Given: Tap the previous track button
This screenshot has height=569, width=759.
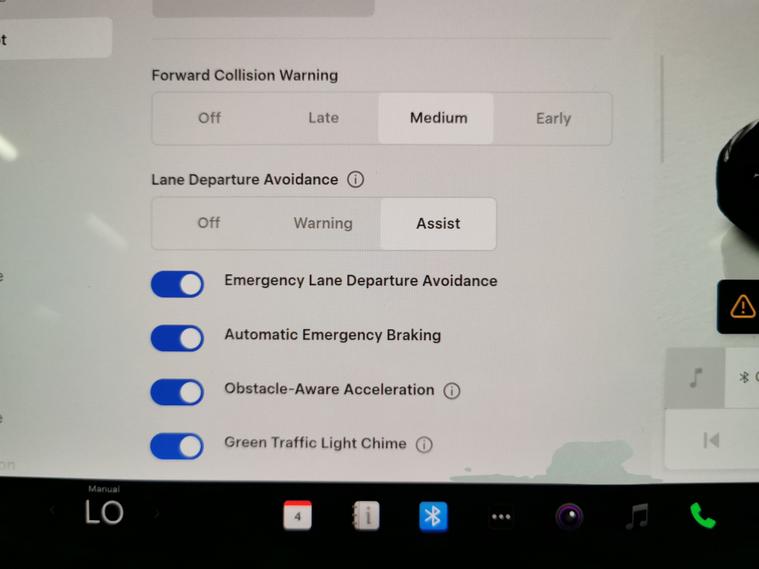Looking at the screenshot, I should 711,440.
